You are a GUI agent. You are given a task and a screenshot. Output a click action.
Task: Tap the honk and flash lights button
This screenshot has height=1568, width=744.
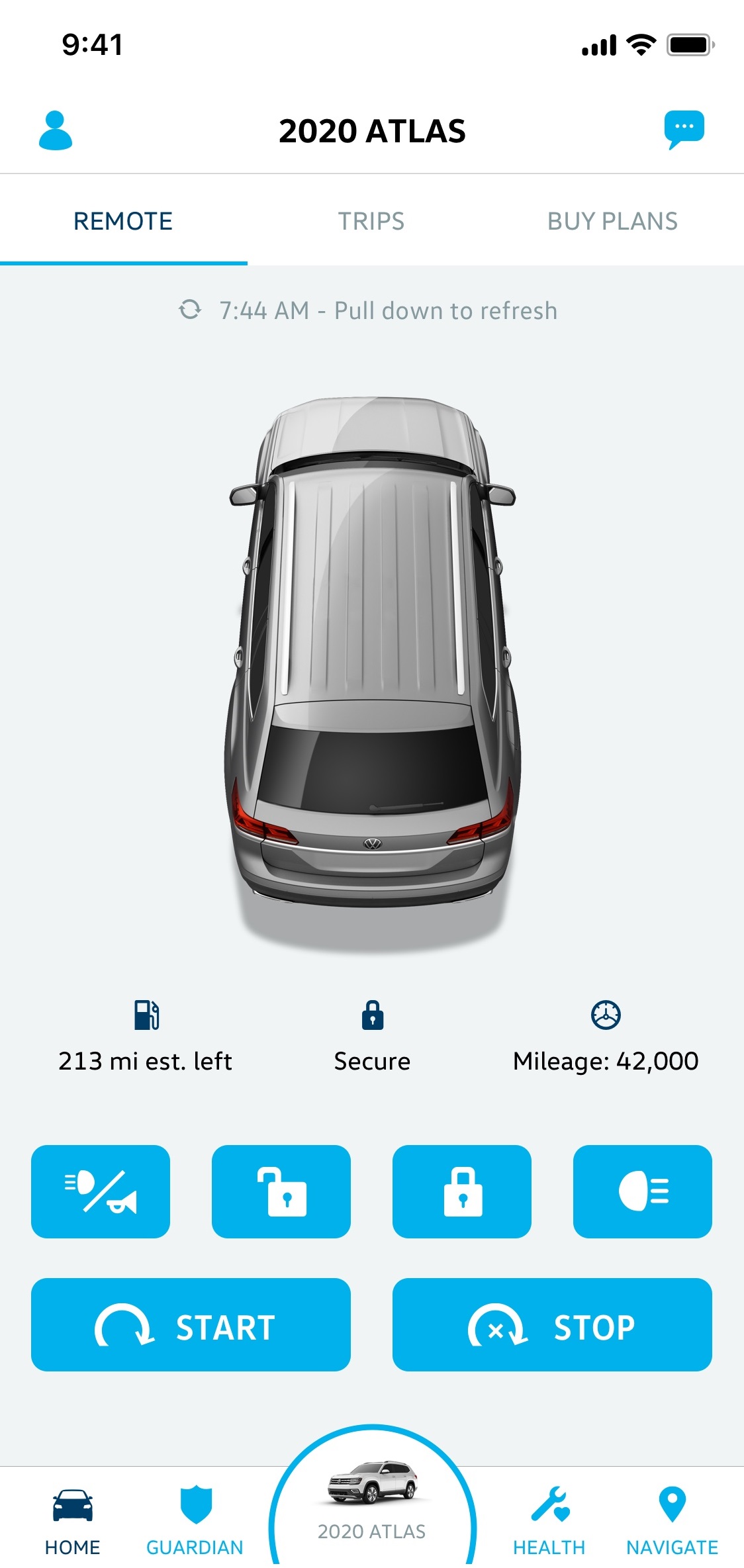coord(101,1191)
